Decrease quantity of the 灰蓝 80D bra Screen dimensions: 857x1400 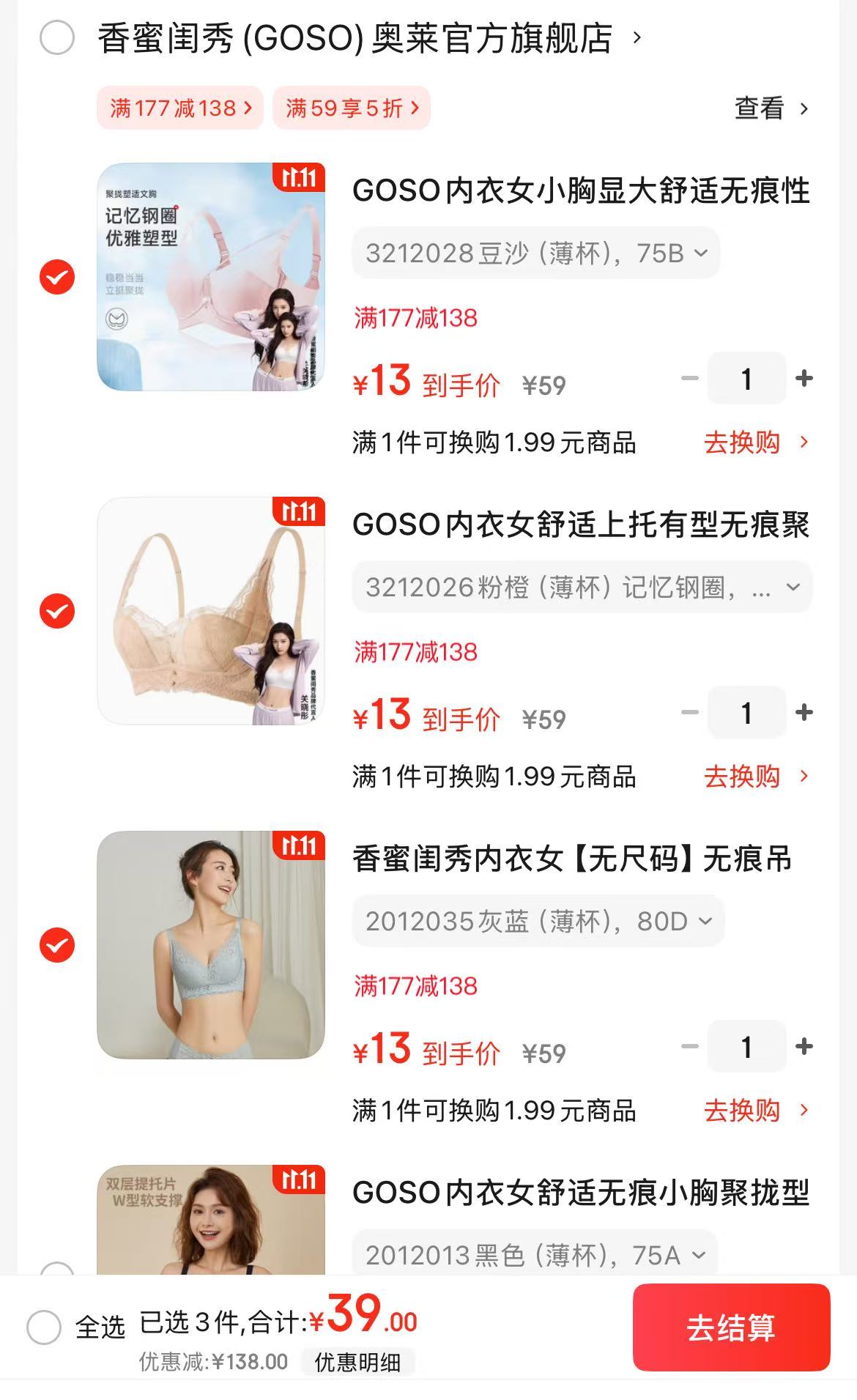coord(689,1047)
